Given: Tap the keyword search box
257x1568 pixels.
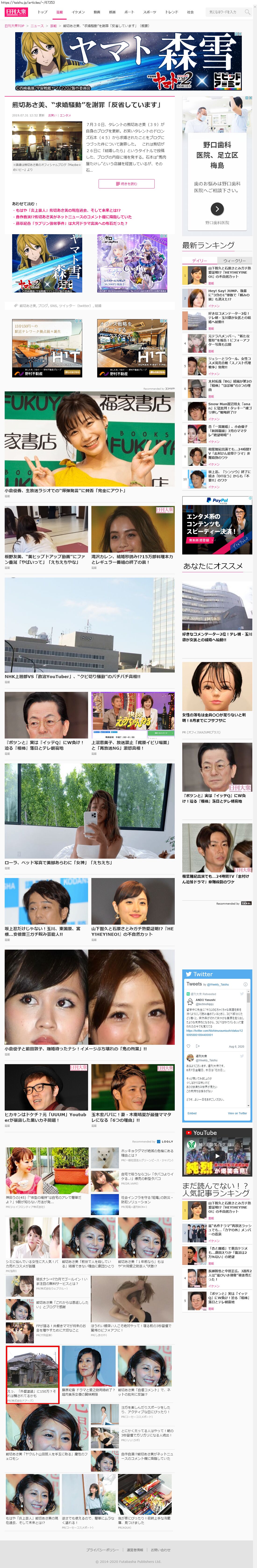Looking at the screenshot, I should point(224,12).
